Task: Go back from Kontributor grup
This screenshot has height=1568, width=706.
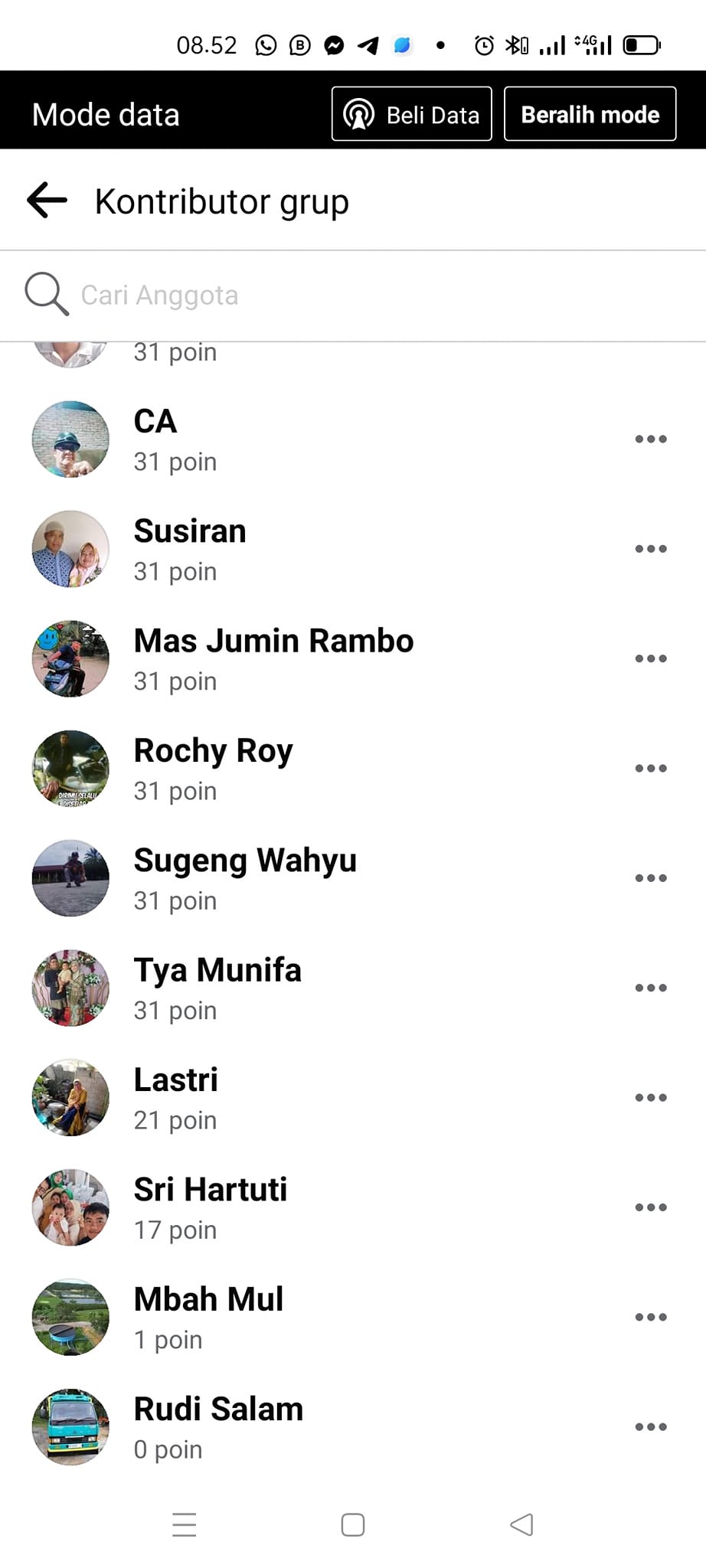Action: pyautogui.click(x=47, y=201)
